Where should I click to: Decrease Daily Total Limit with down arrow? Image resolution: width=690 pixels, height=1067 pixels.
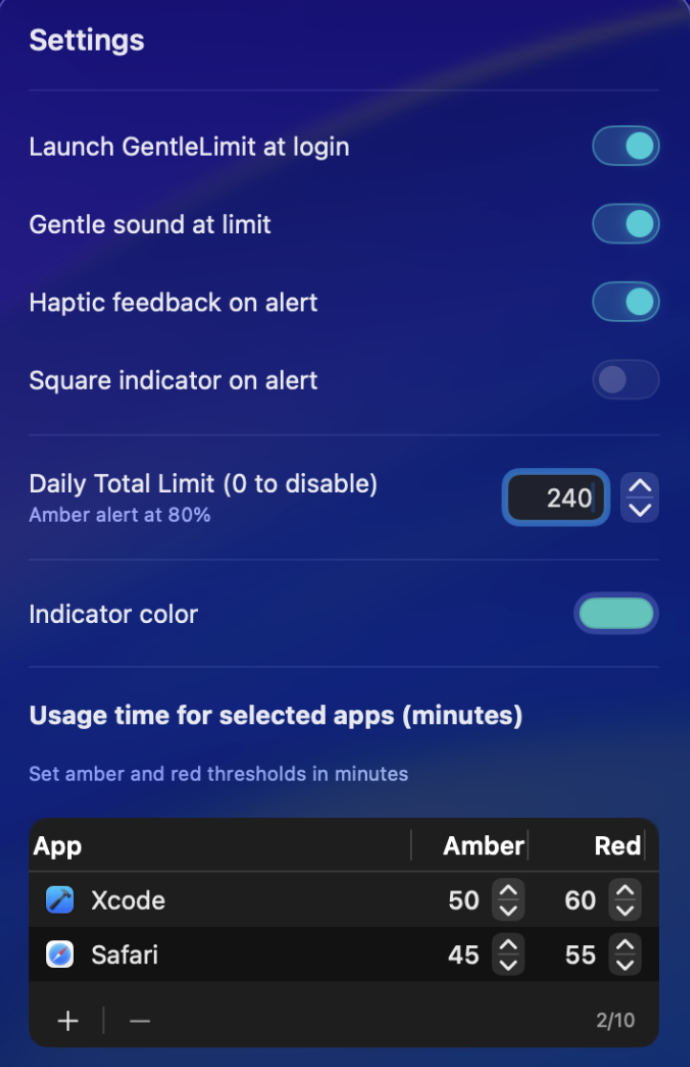[640, 509]
